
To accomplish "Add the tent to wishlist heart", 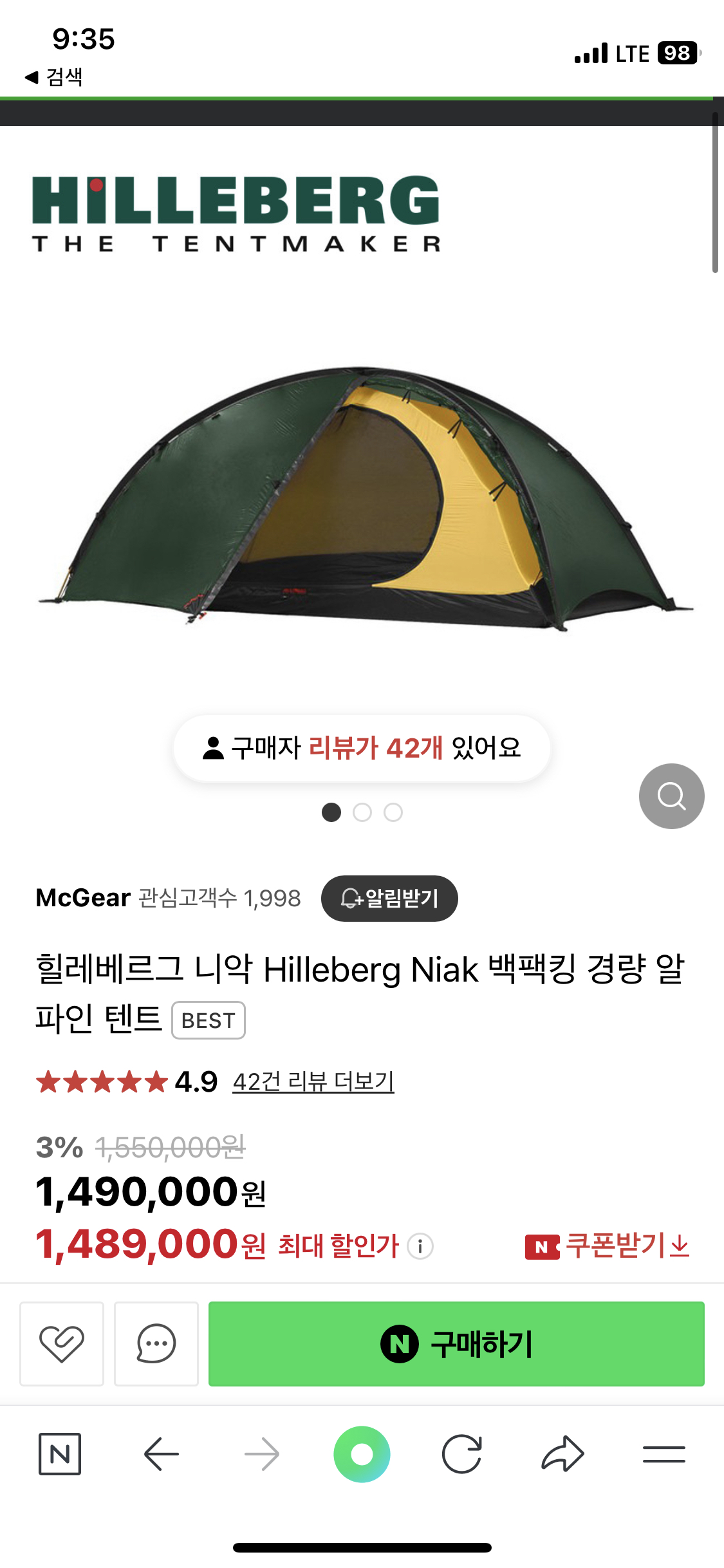I will (62, 1343).
